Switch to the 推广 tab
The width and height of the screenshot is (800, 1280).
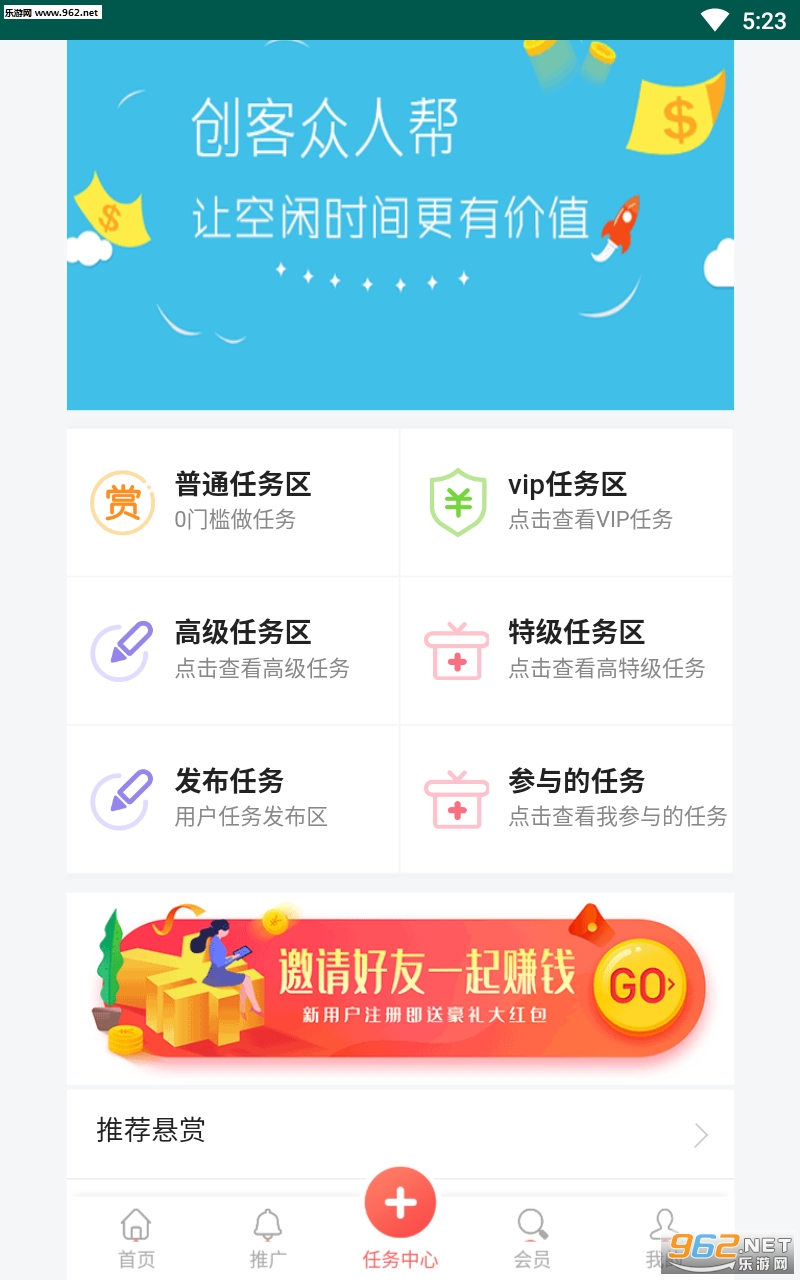coord(267,1238)
